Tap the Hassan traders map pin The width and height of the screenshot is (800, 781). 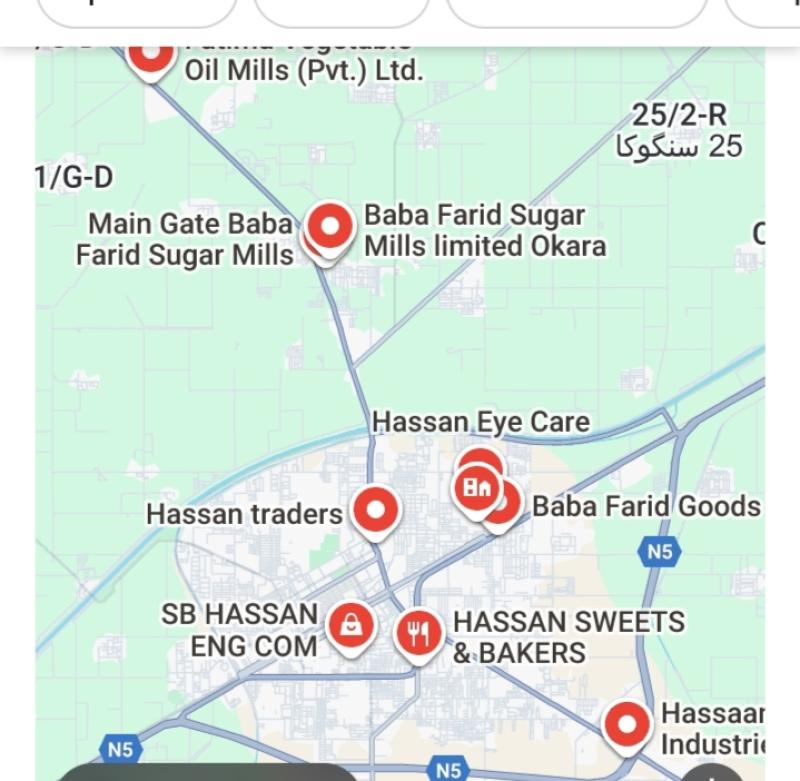point(377,510)
